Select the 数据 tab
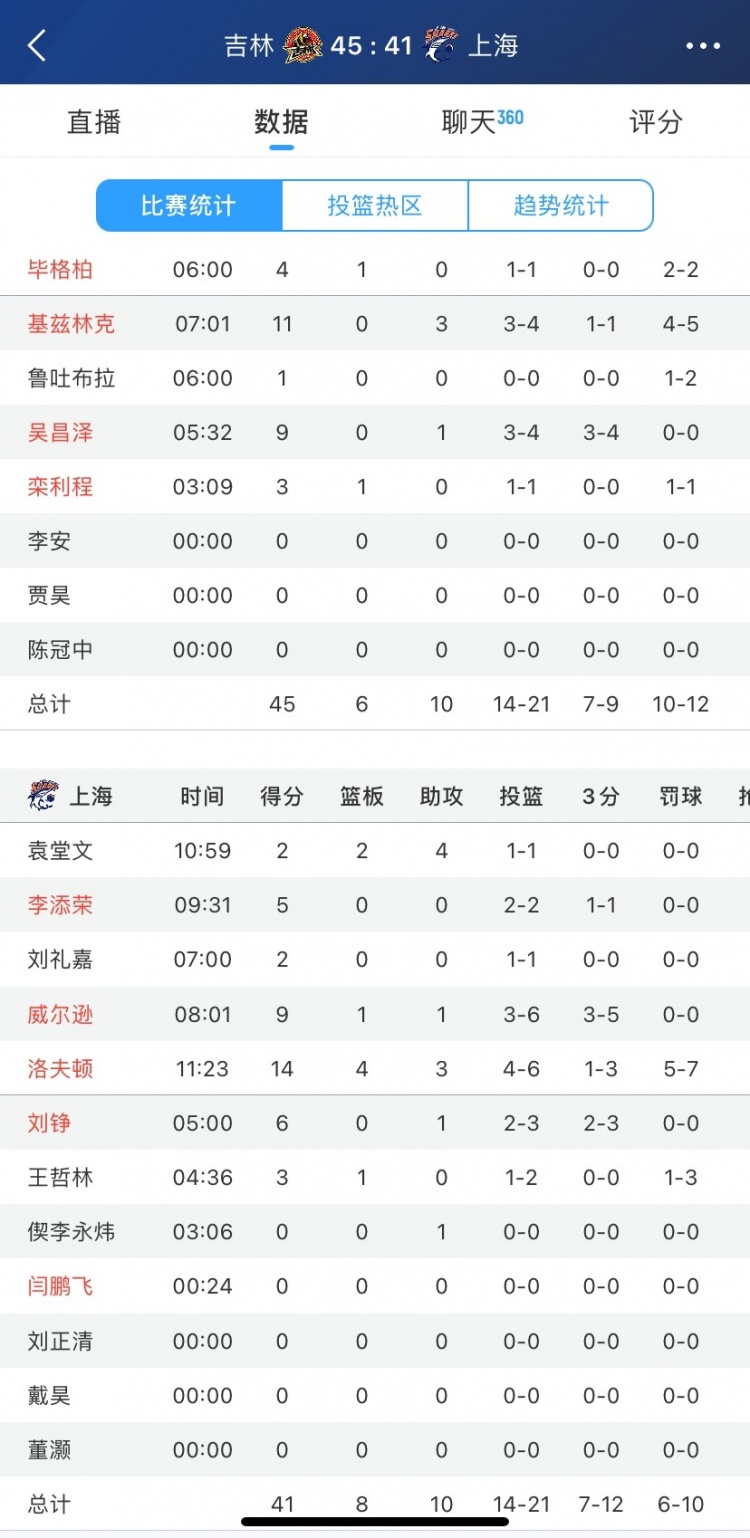Screen dimensions: 750x1538 click(281, 122)
